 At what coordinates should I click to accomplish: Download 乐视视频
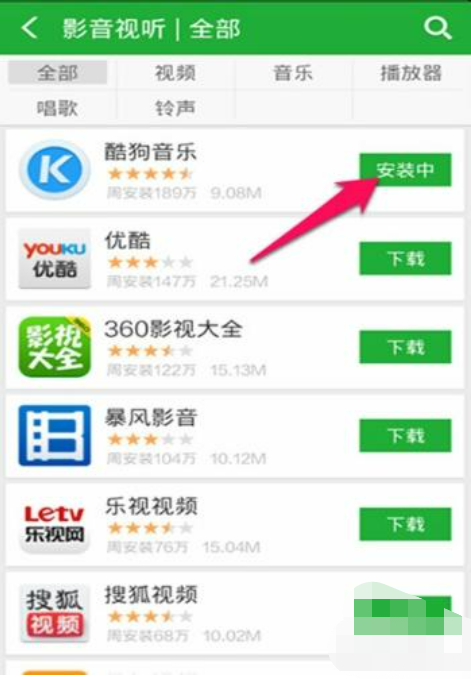coord(405,524)
